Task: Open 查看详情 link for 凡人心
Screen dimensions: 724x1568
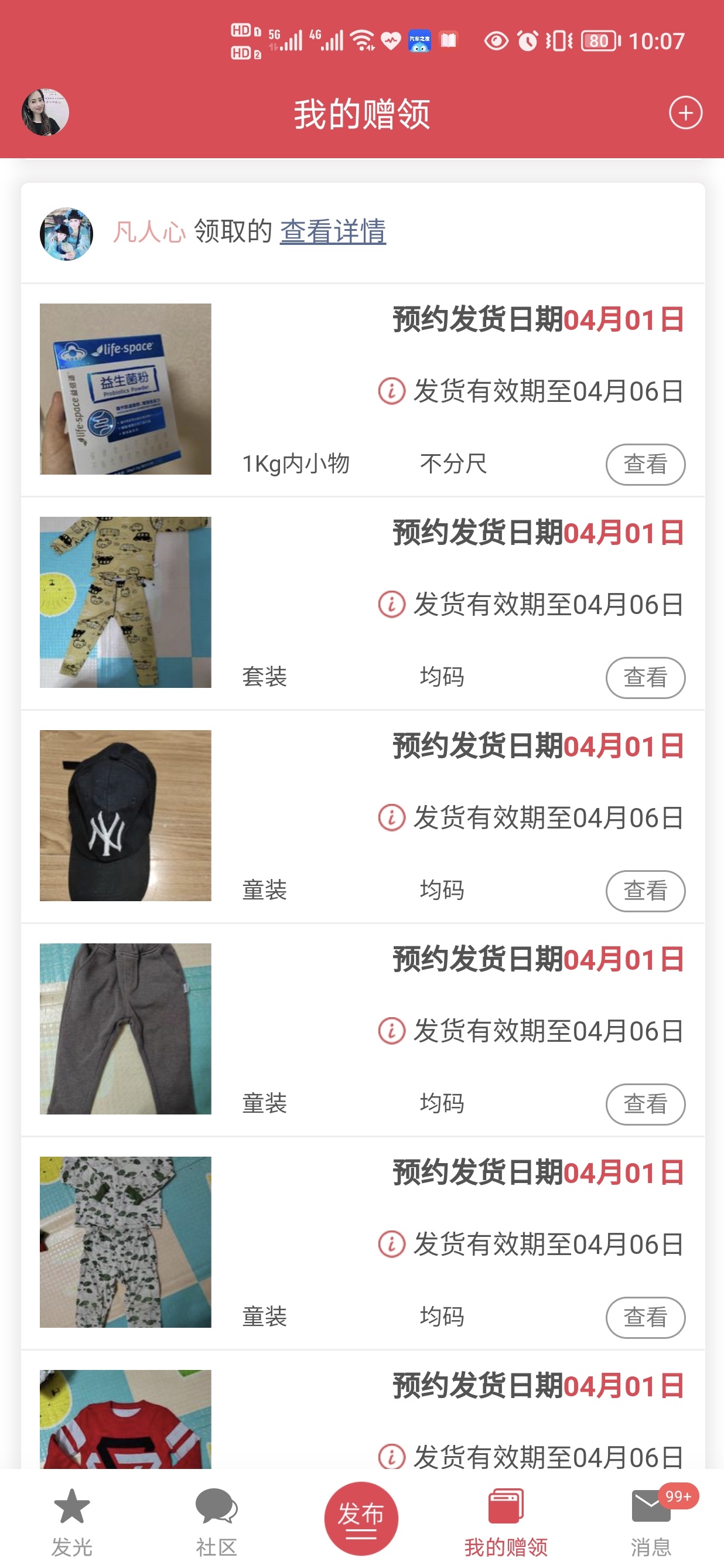Action: click(333, 232)
